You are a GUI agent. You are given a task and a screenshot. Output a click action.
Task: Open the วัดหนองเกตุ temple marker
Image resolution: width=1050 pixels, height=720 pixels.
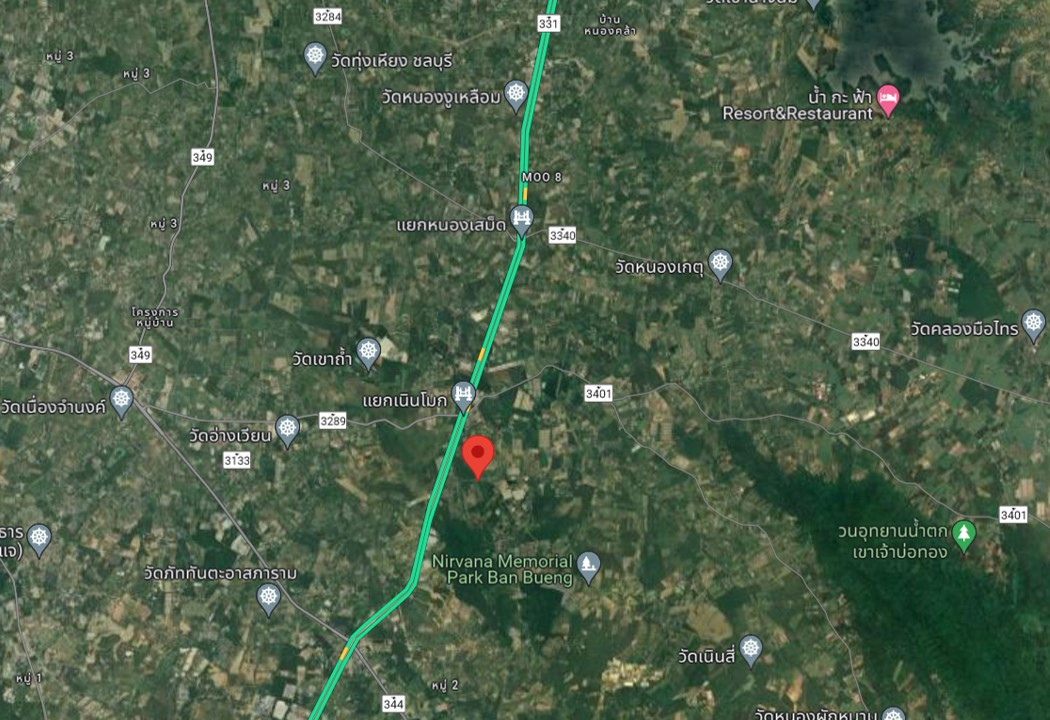tap(720, 263)
